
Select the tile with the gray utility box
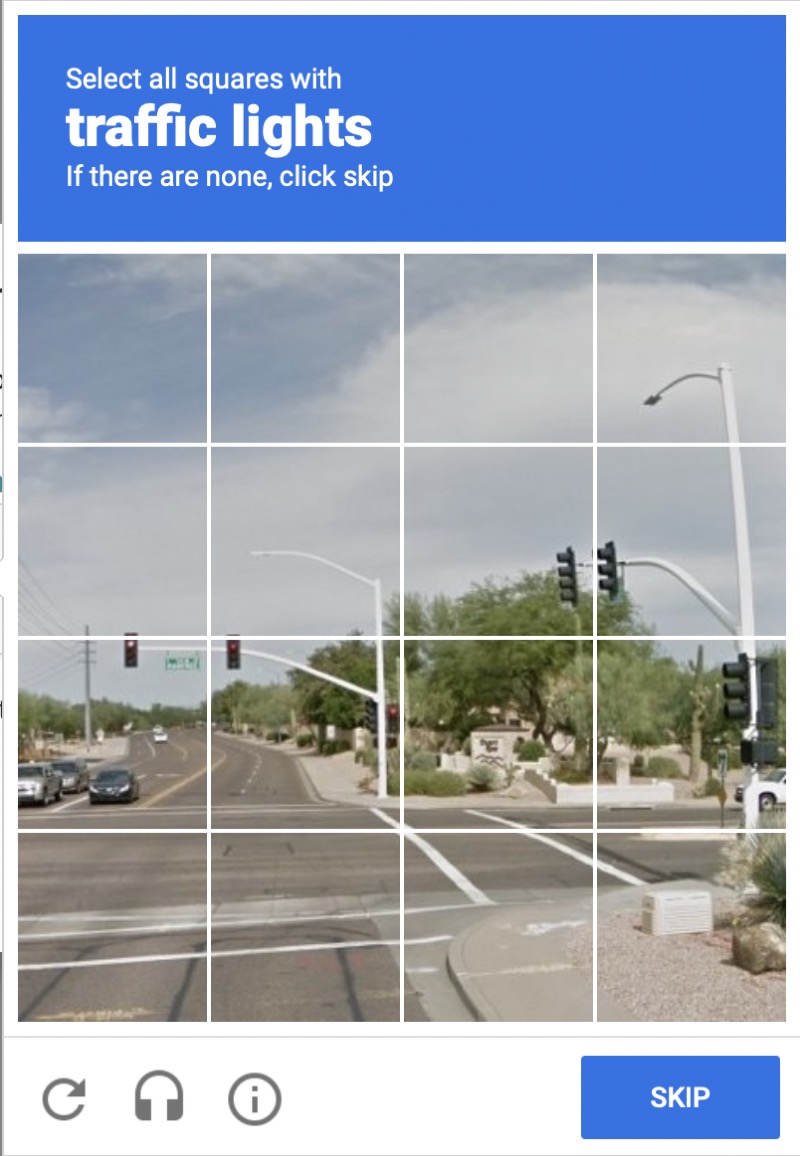tap(691, 926)
